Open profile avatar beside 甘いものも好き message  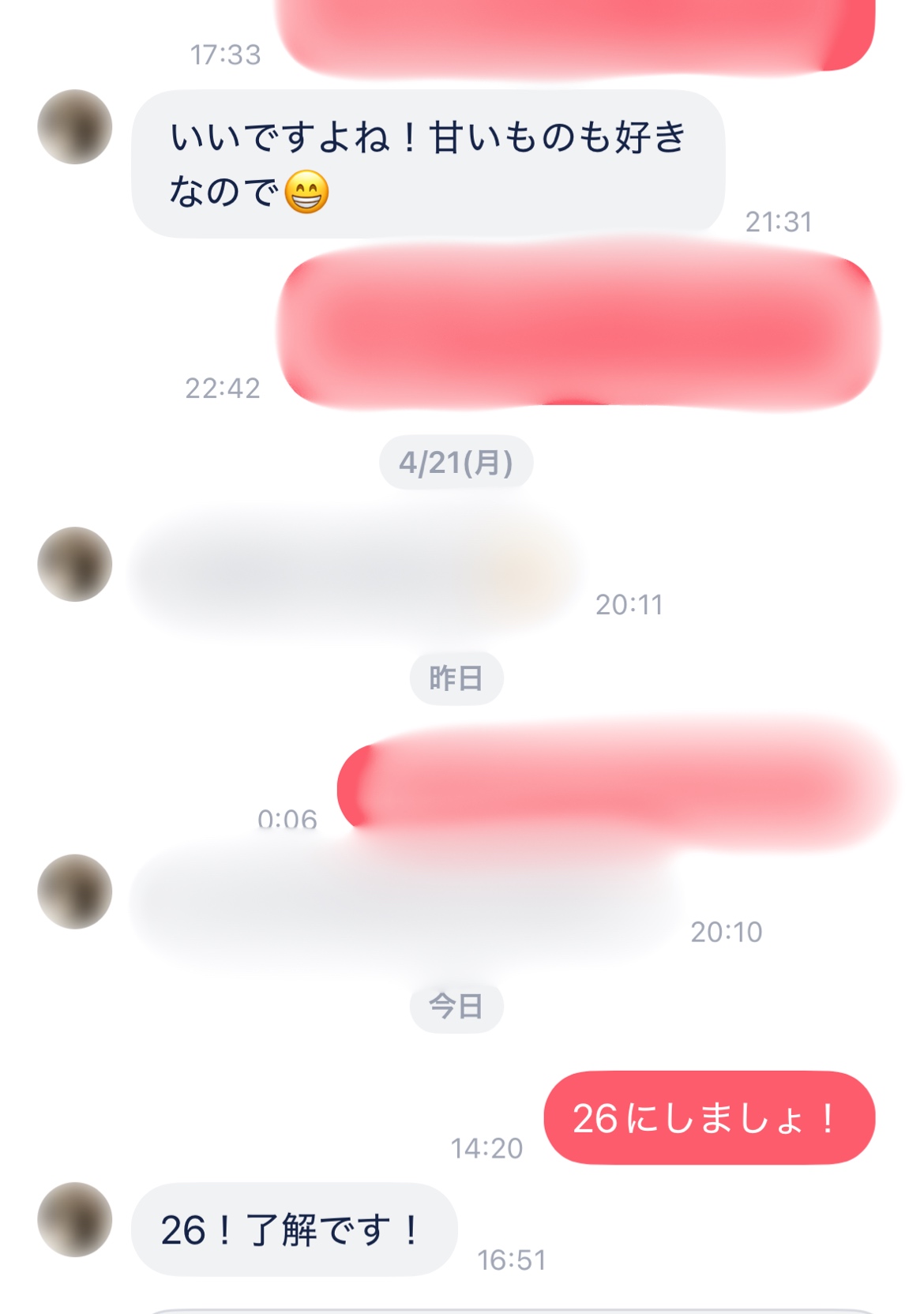75,127
